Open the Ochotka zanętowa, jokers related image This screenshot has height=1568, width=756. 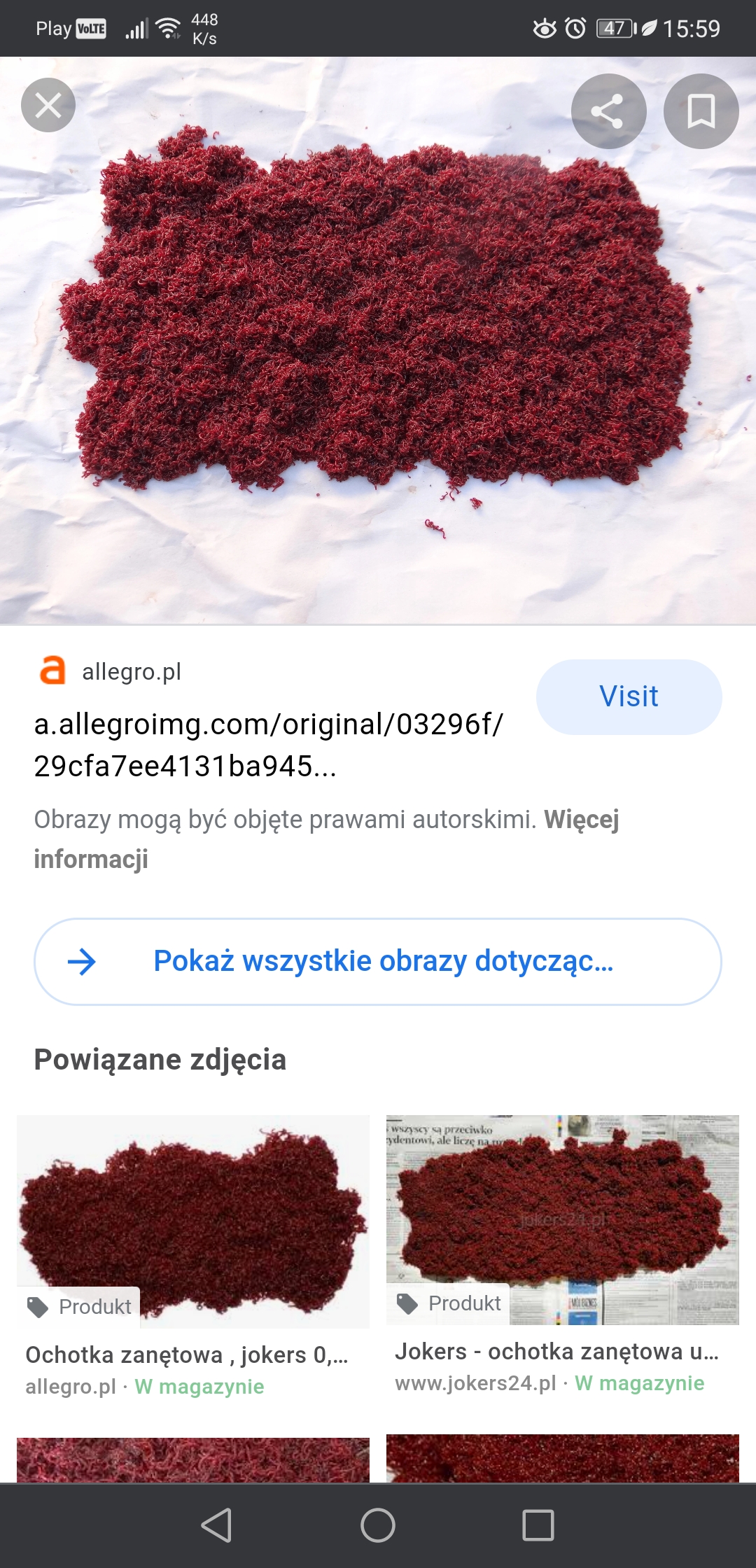(193, 1221)
